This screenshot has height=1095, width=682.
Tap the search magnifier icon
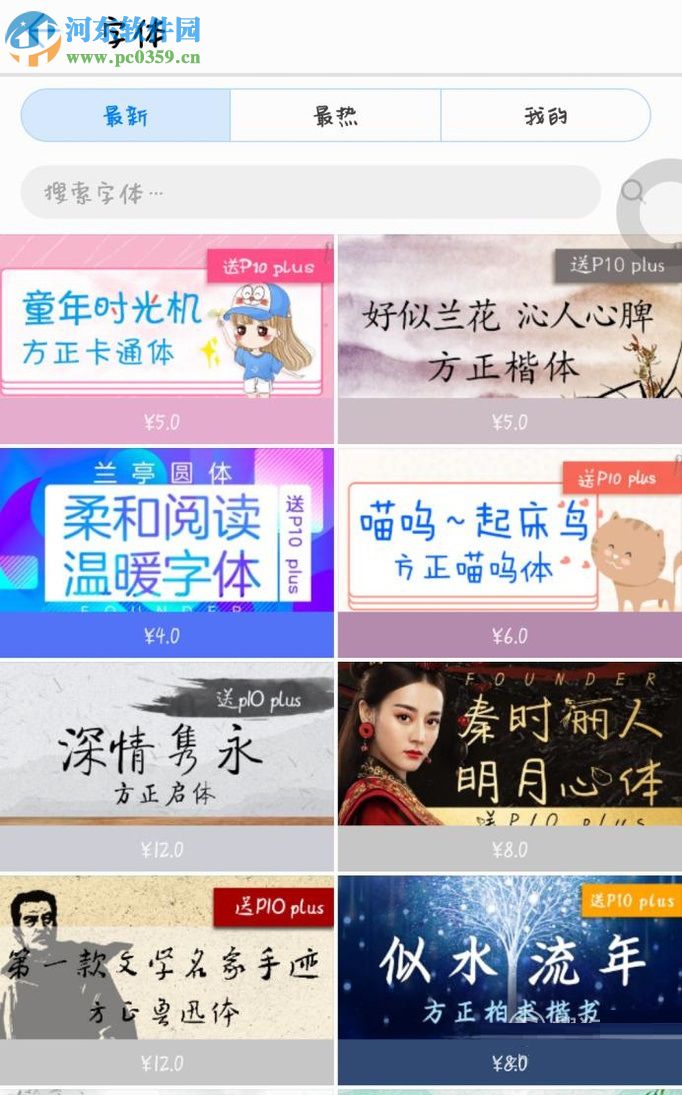[632, 191]
